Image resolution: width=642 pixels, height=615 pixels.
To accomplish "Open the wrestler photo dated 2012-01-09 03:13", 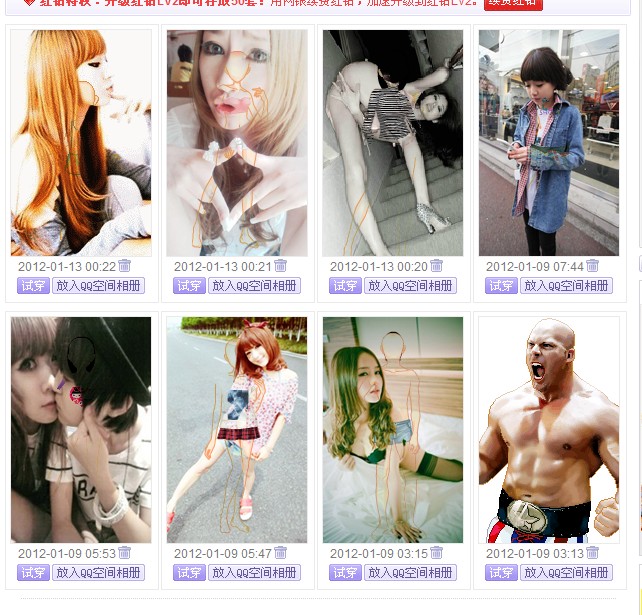I will point(549,430).
